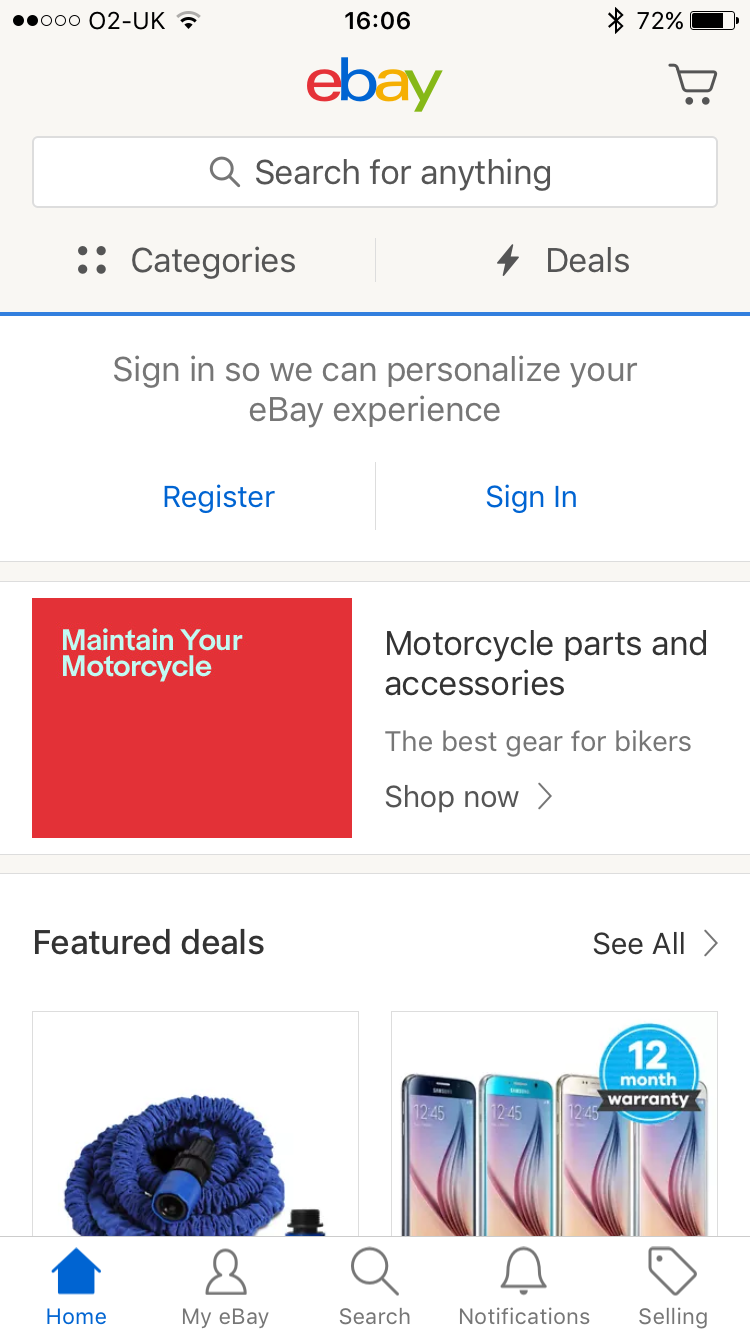This screenshot has height=1334, width=750.
Task: Open the Categories browser
Action: coord(186,260)
